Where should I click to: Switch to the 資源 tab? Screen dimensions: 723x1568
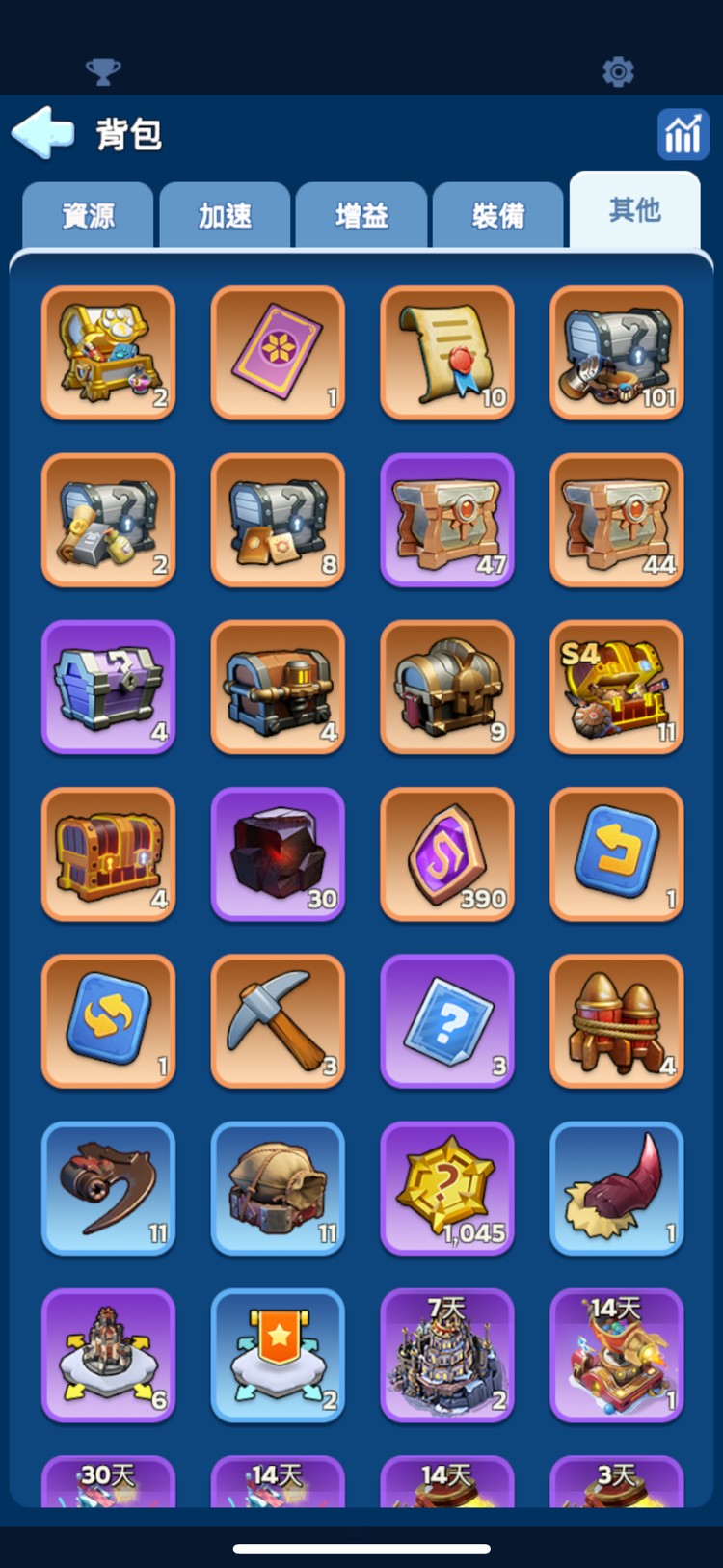[x=88, y=214]
